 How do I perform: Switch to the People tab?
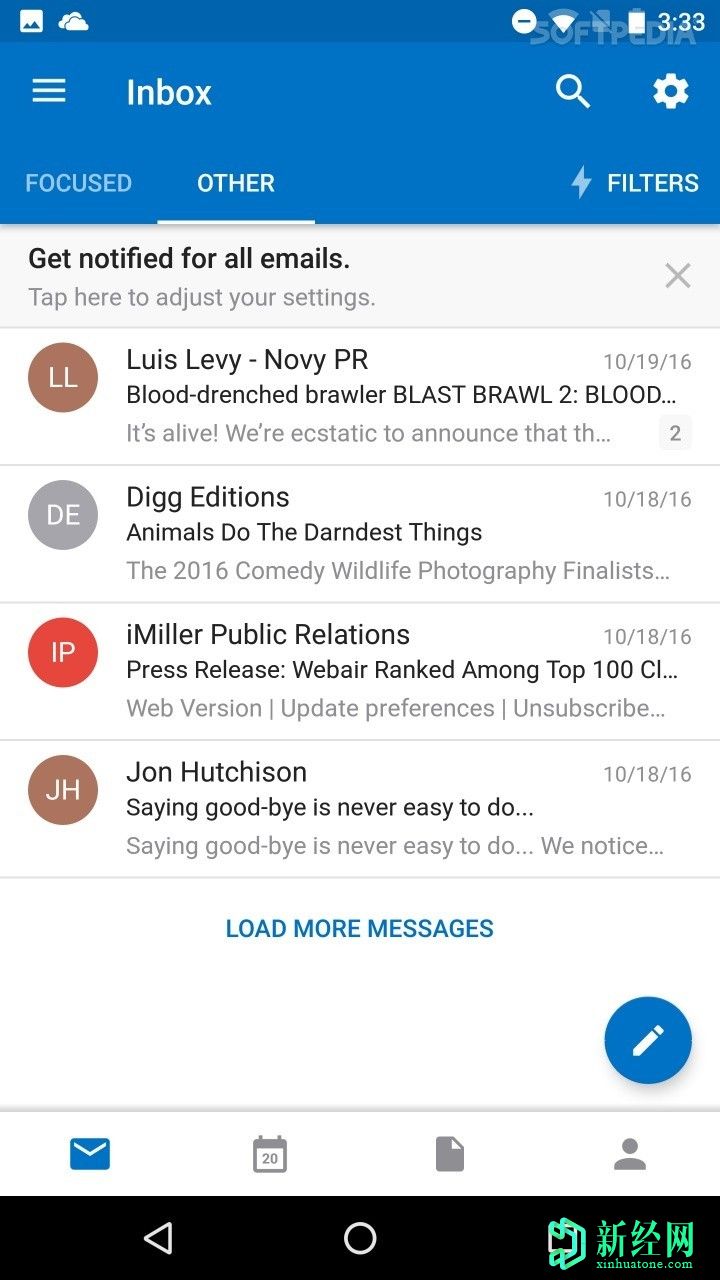(x=630, y=1154)
